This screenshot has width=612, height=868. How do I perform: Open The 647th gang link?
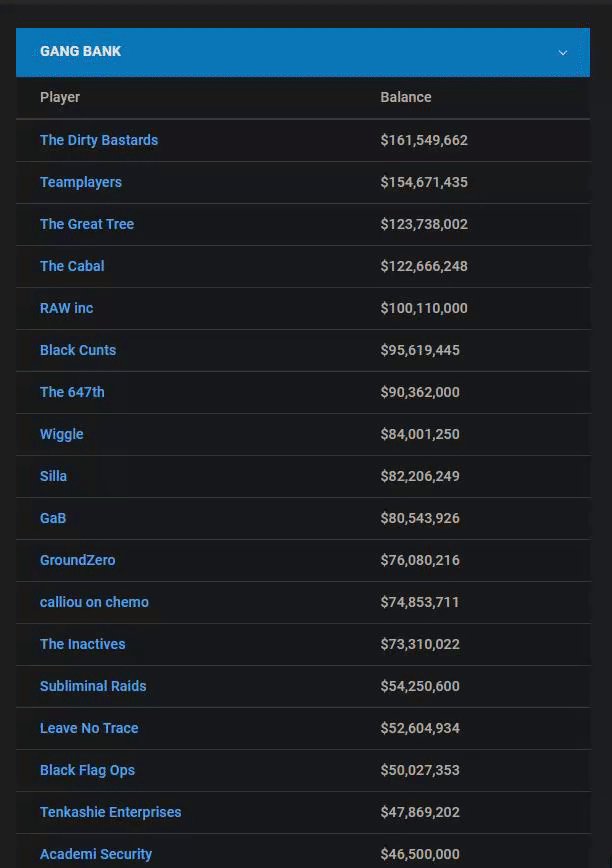pos(72,392)
